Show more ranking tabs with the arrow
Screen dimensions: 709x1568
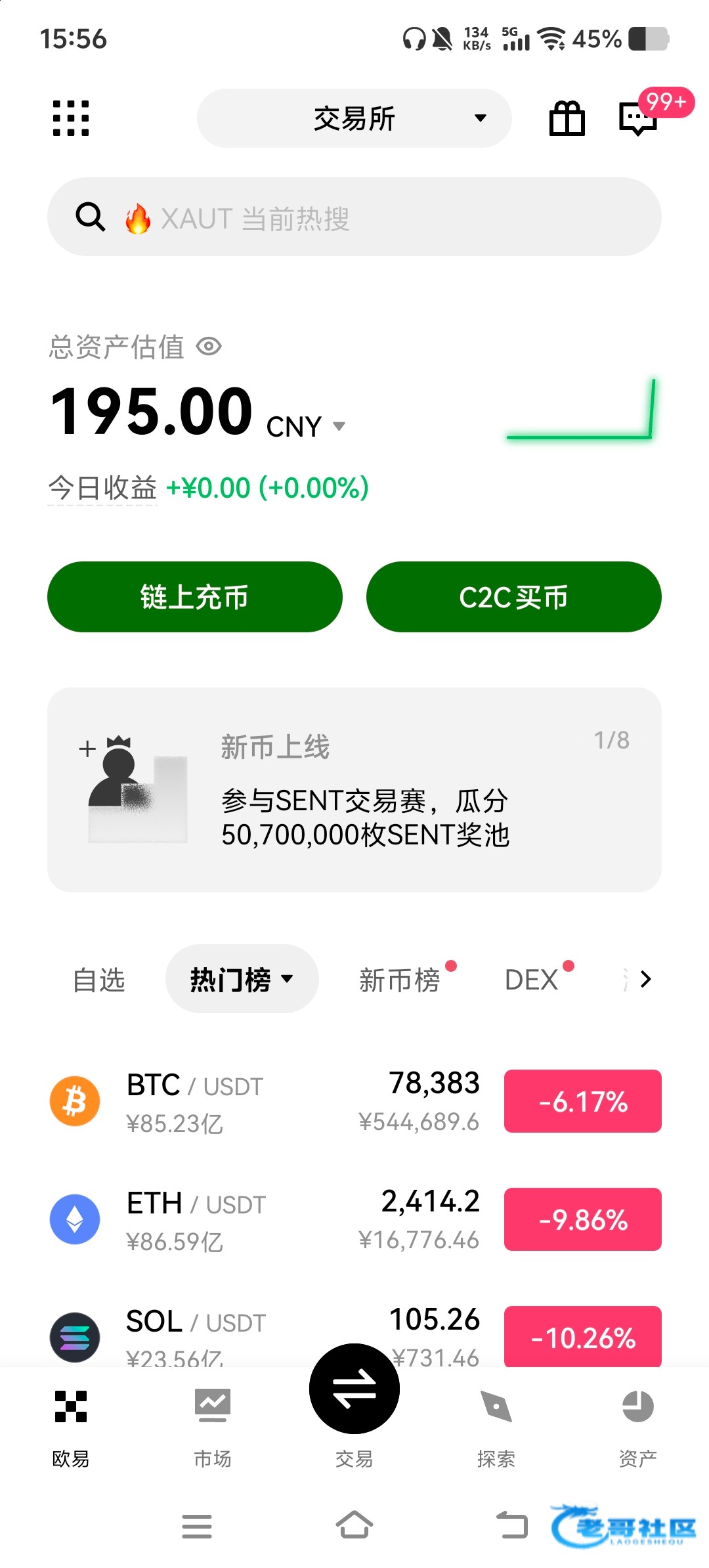point(646,979)
